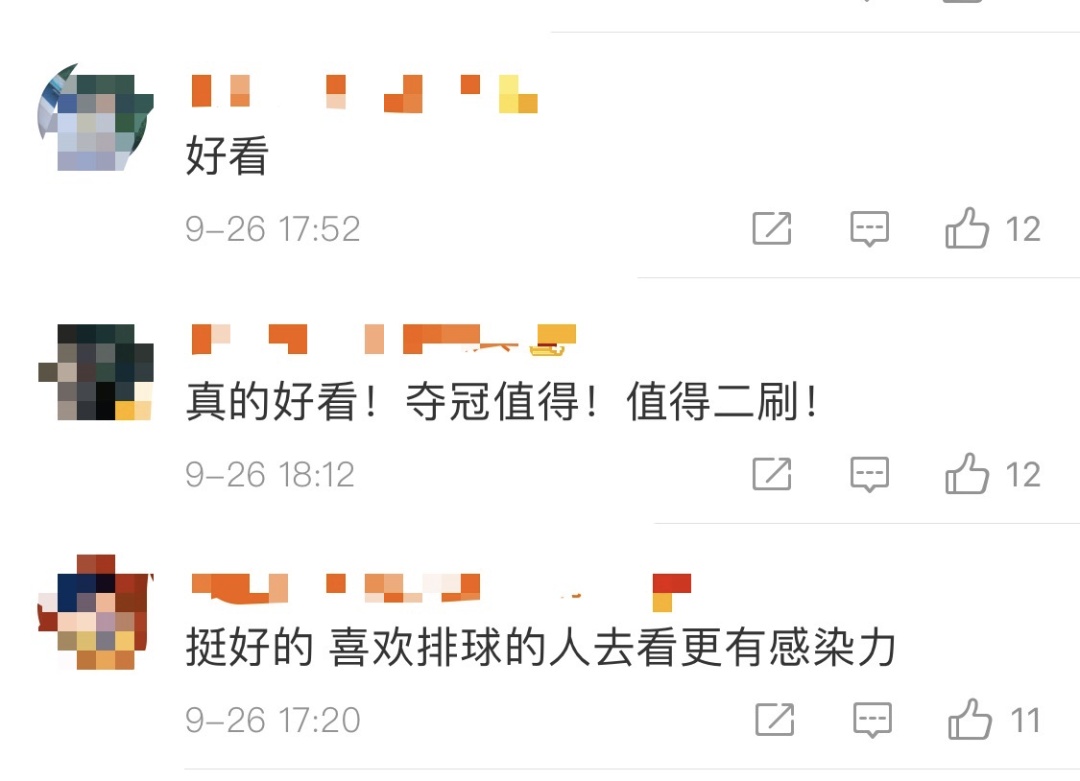Repost the '夺冠值得' comment
Image resolution: width=1080 pixels, height=781 pixels.
click(x=772, y=474)
